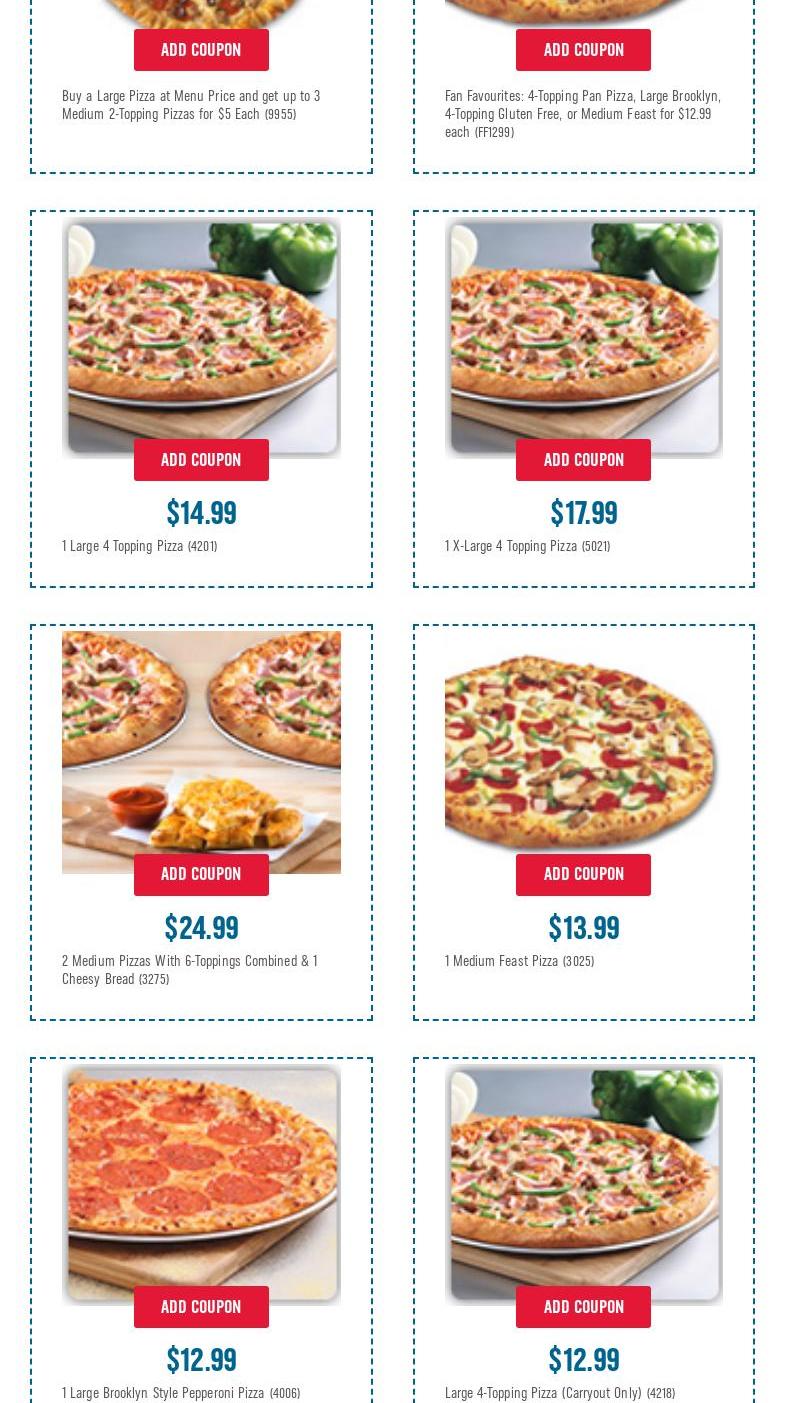Add the 2 Medium Pizzas and Cheesy Bread coupon
Viewport: 785px width, 1403px height.
point(201,874)
